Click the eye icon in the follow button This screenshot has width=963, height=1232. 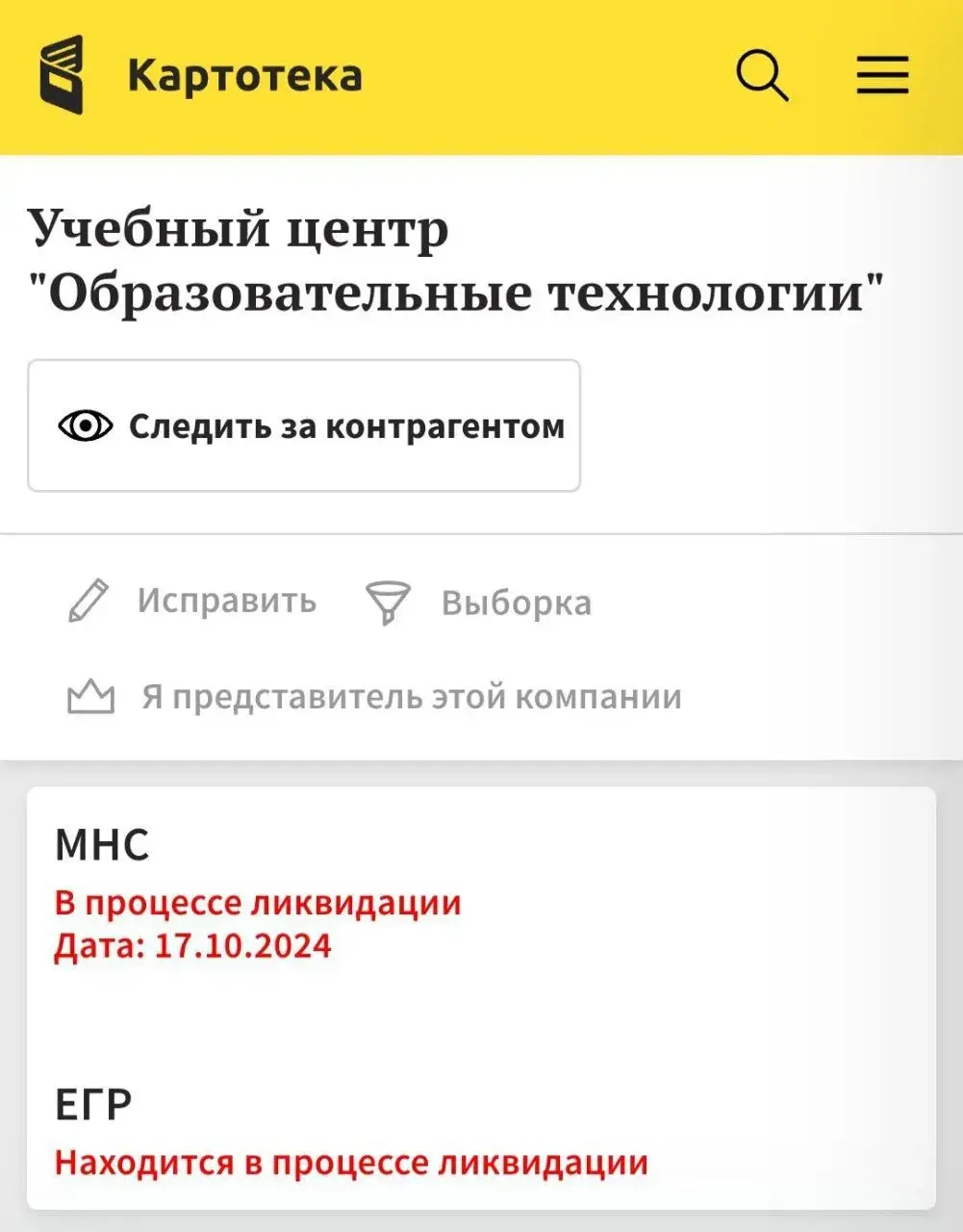pos(85,425)
